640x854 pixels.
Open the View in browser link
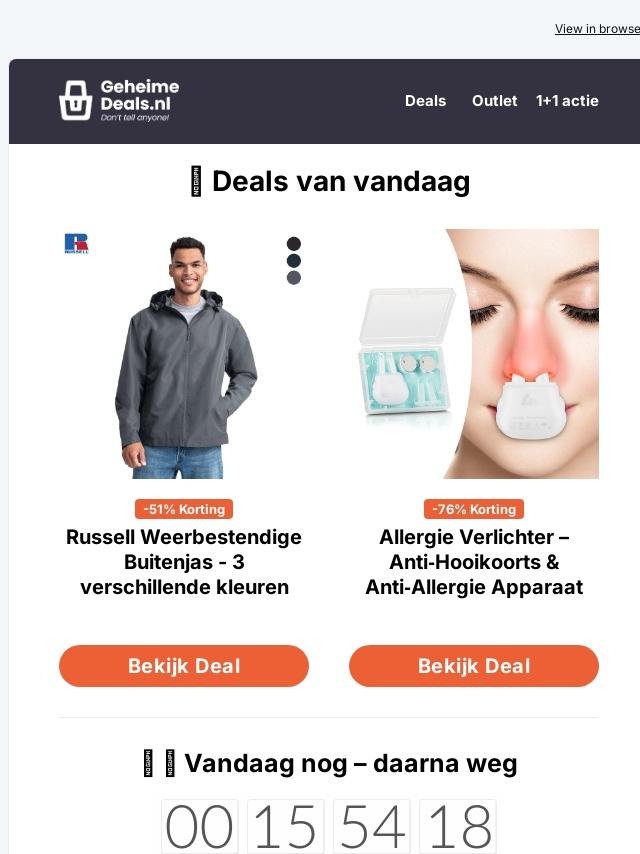(x=597, y=29)
